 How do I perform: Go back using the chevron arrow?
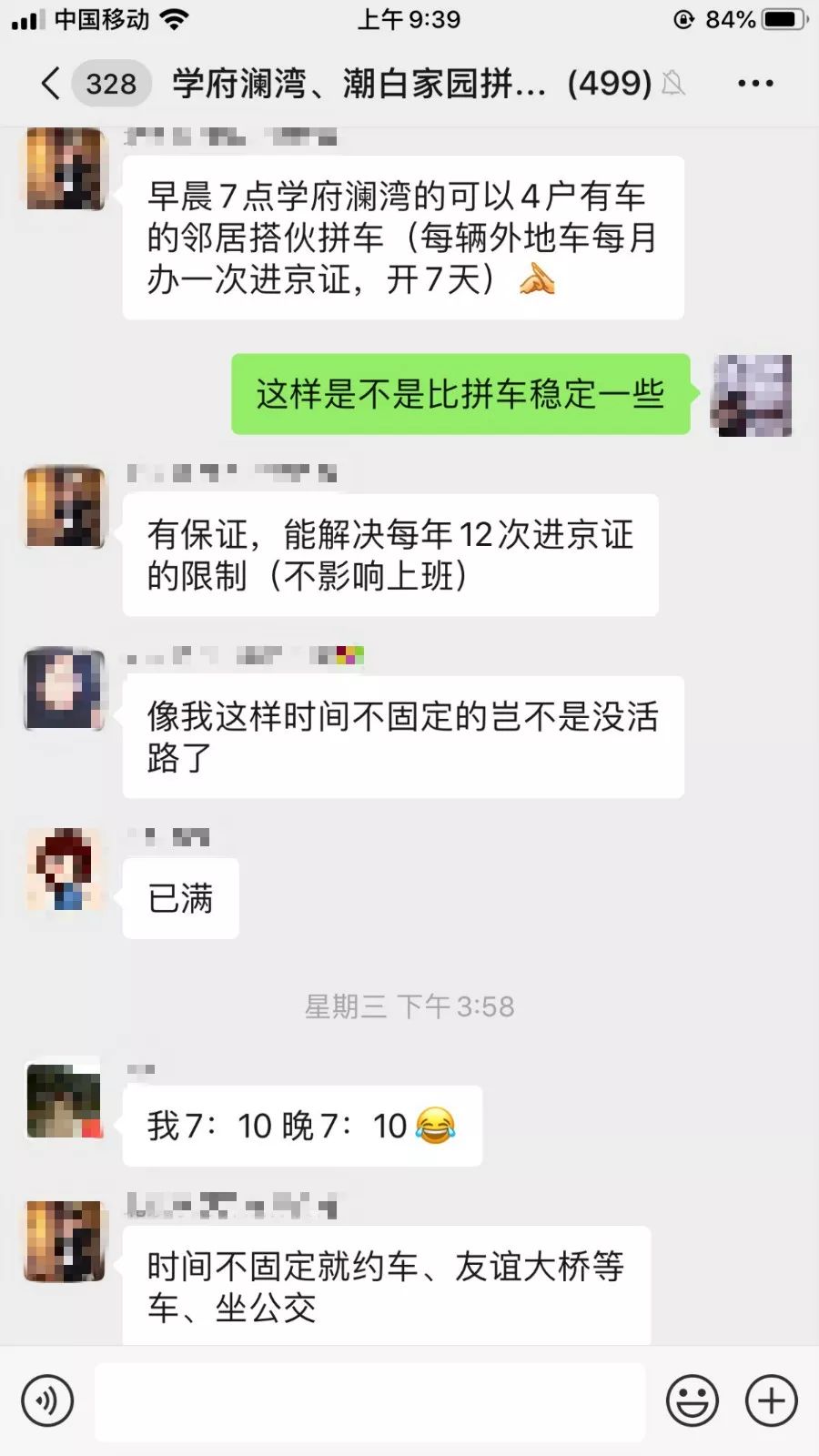click(x=49, y=83)
